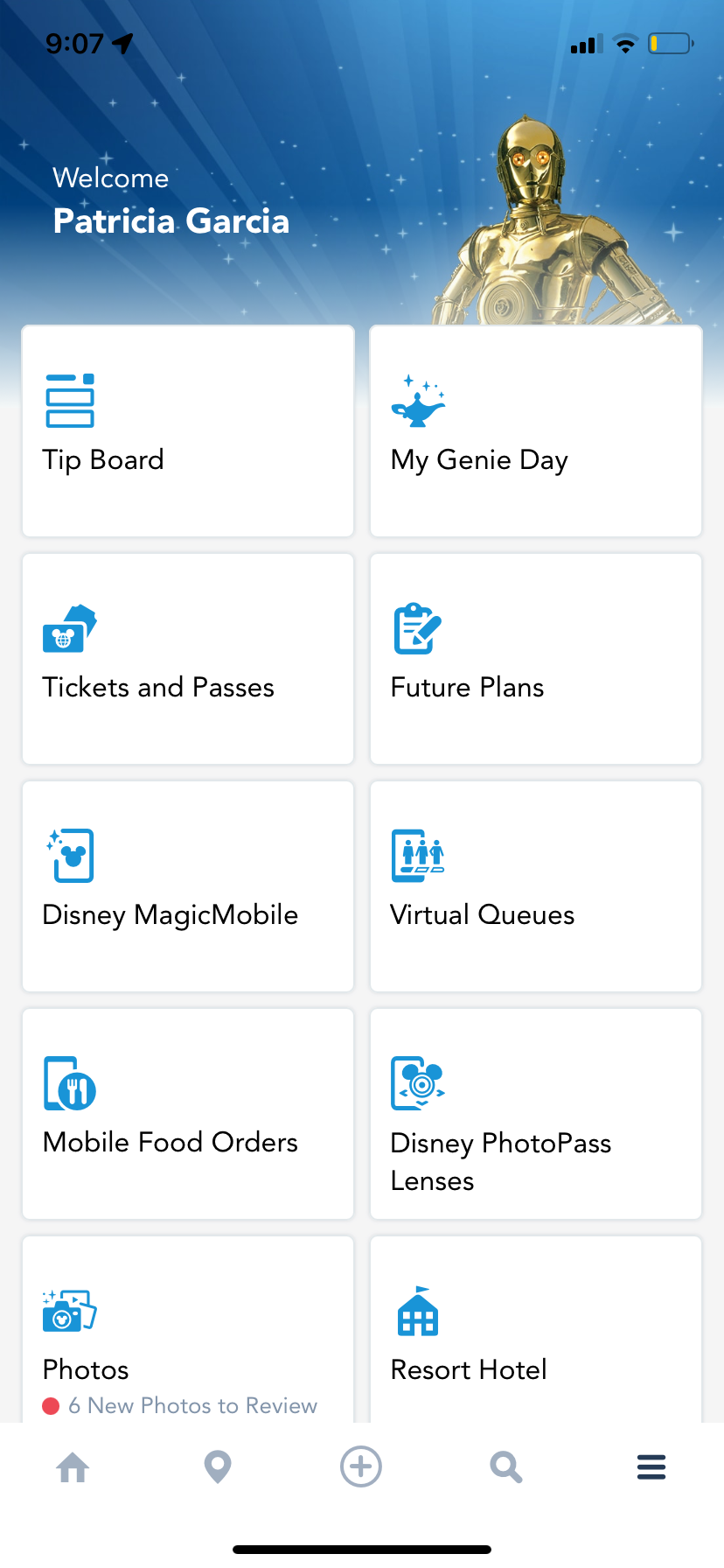
Task: Open My Genie Day
Action: point(536,430)
